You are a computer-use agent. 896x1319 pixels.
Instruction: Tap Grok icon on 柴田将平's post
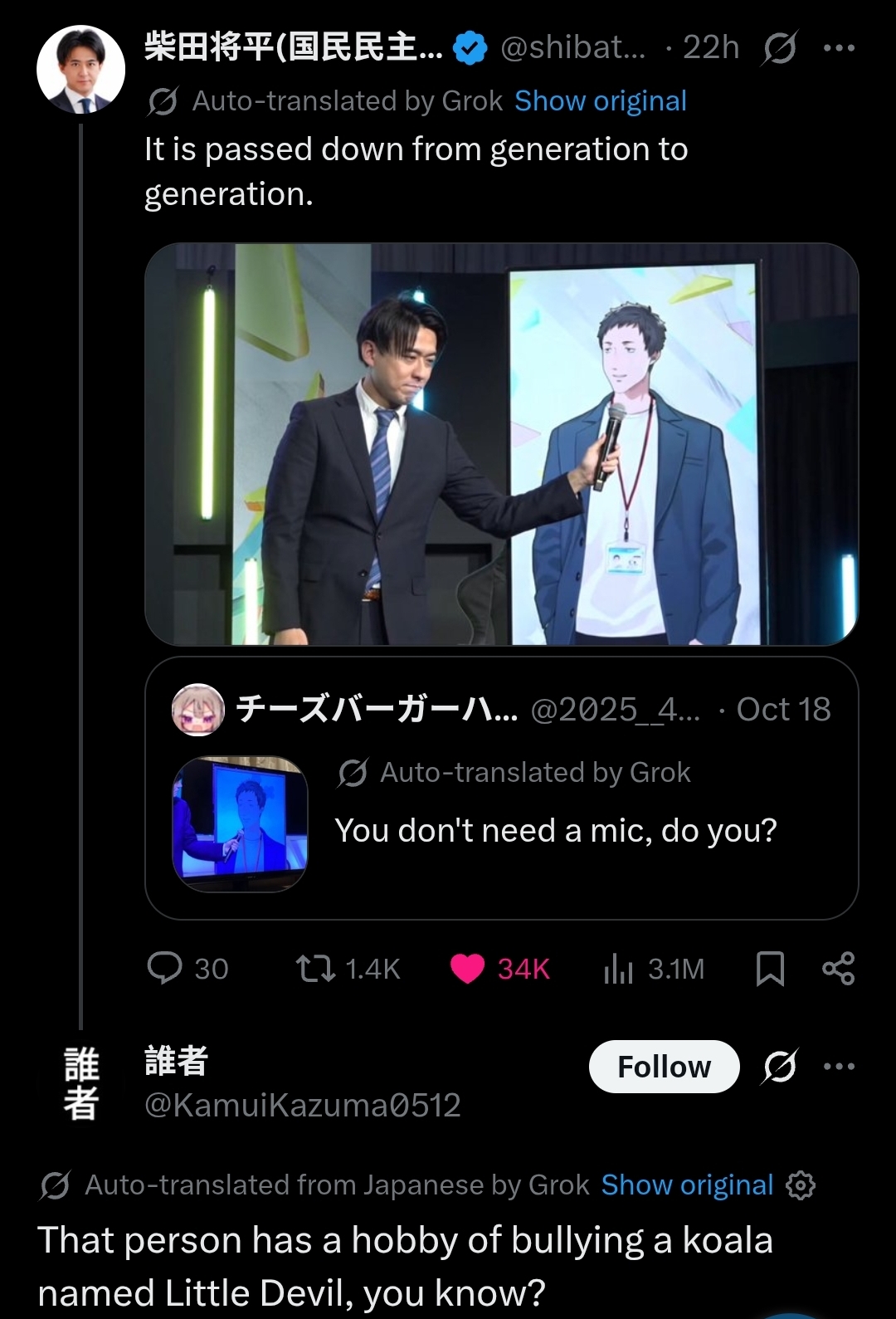[779, 48]
